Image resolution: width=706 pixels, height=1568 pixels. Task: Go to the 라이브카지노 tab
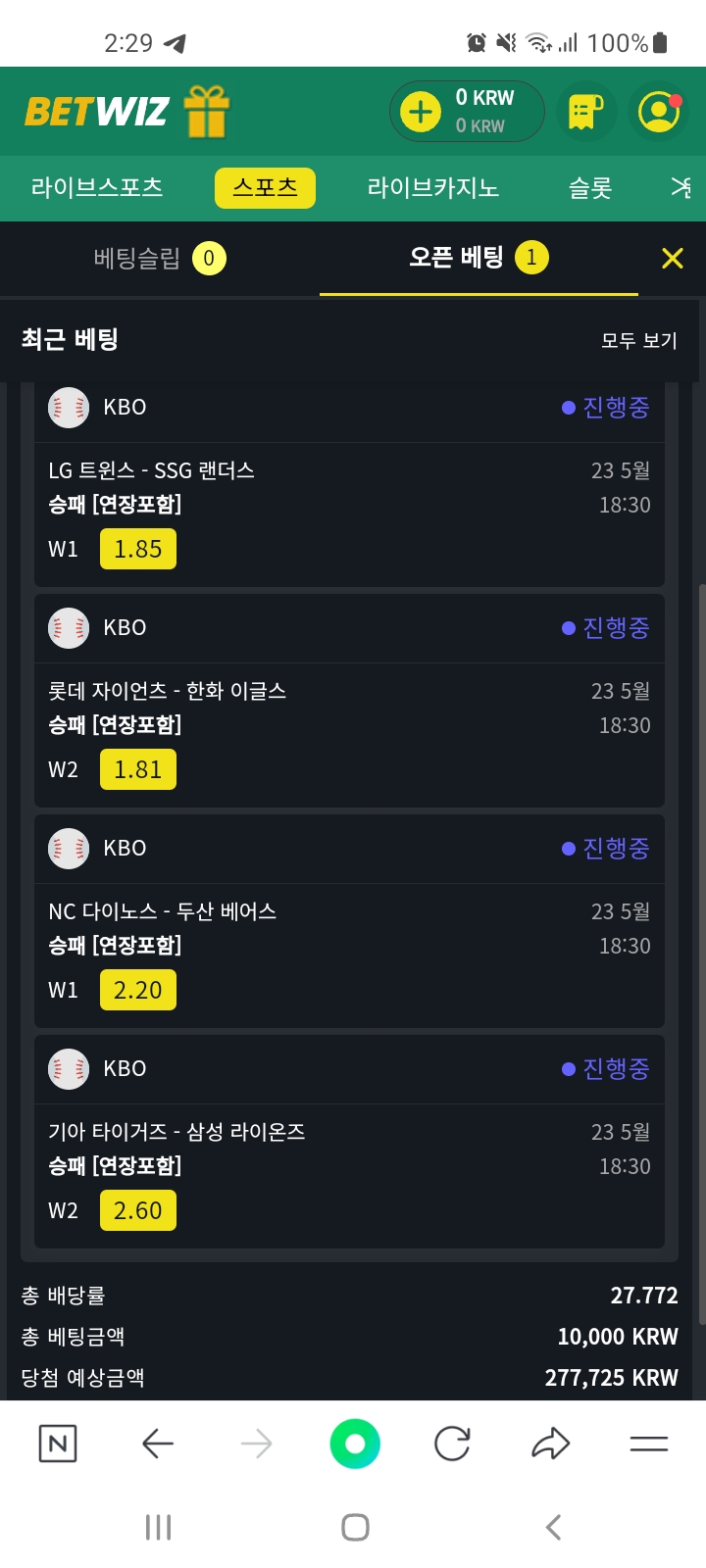tap(432, 187)
